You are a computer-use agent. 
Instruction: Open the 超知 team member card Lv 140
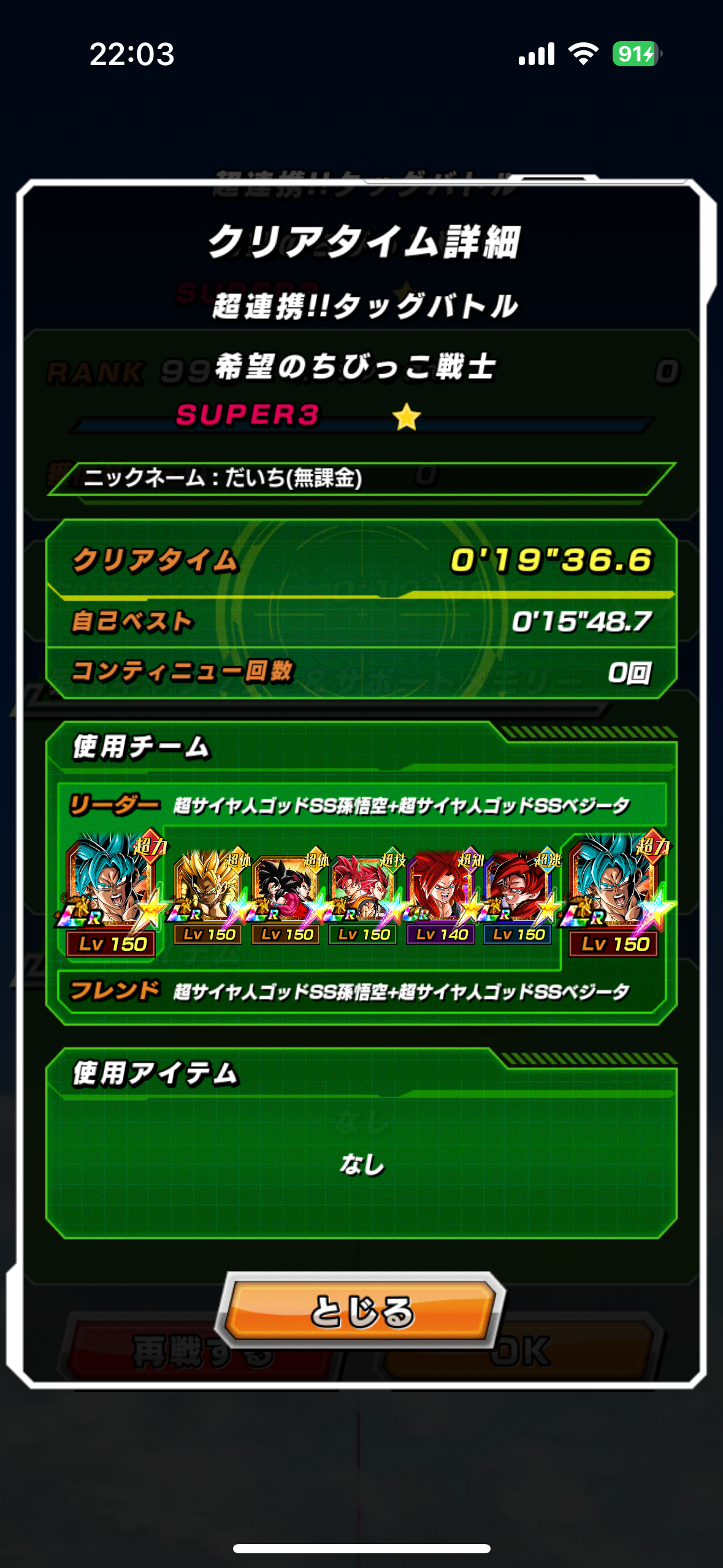(441, 897)
